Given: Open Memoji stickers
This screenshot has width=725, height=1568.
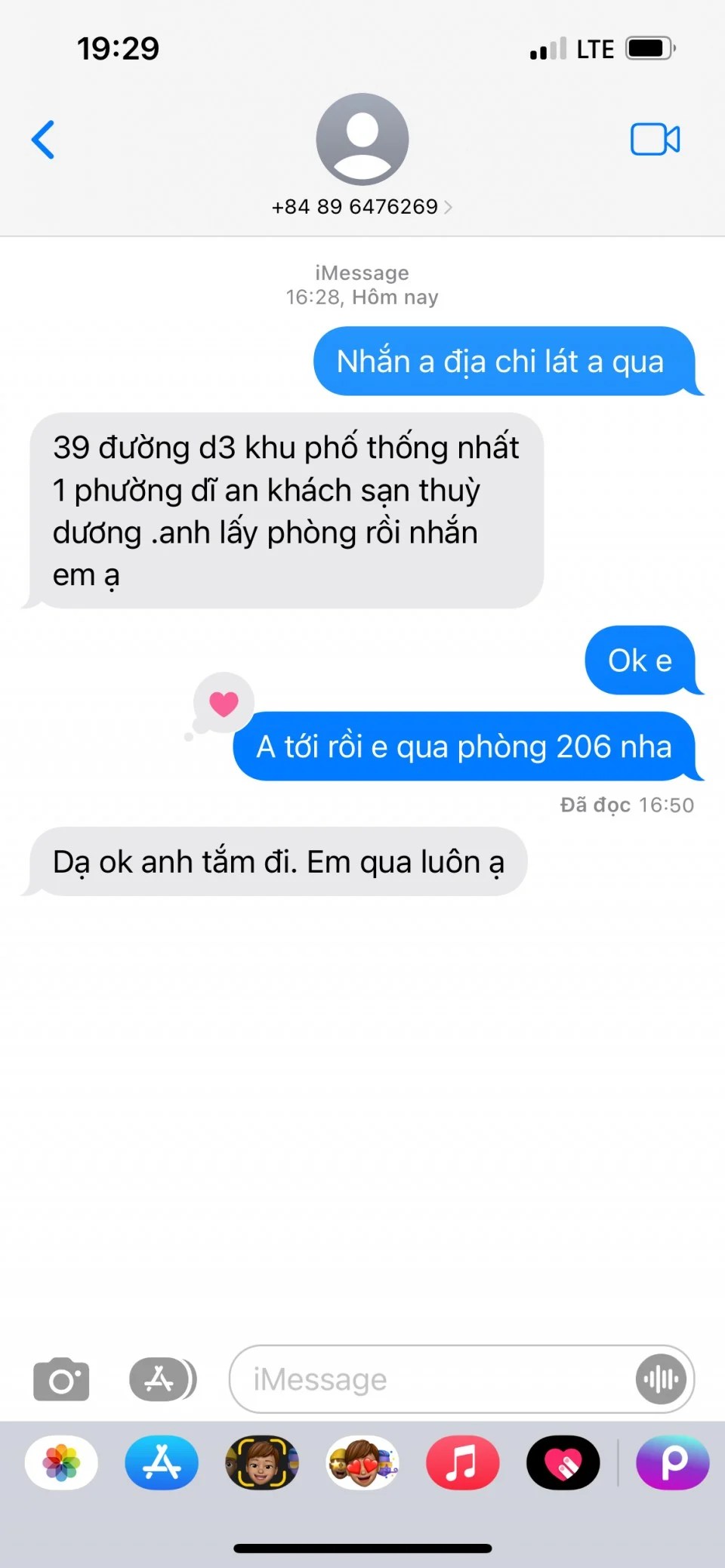Looking at the screenshot, I should 362,1462.
